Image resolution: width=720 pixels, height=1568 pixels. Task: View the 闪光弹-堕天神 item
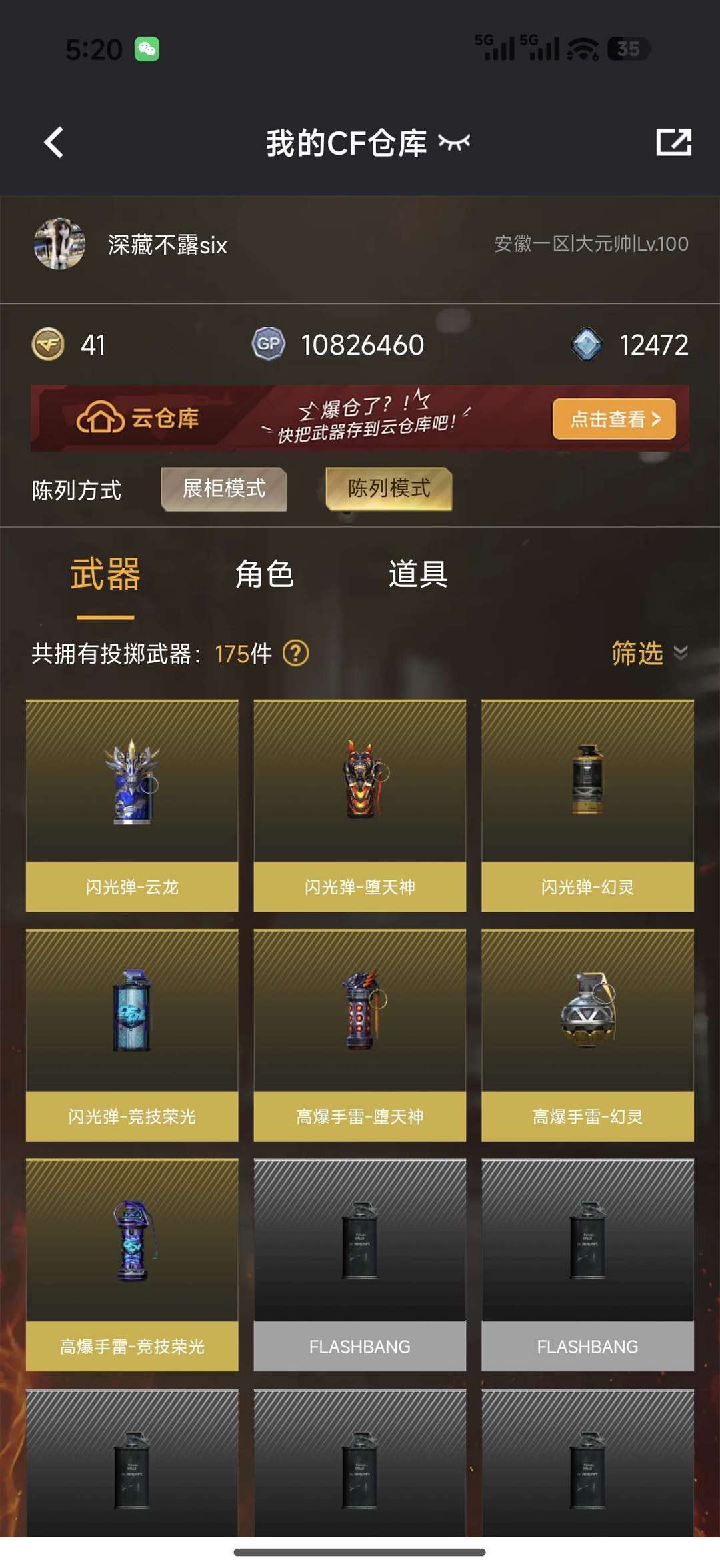click(x=360, y=805)
